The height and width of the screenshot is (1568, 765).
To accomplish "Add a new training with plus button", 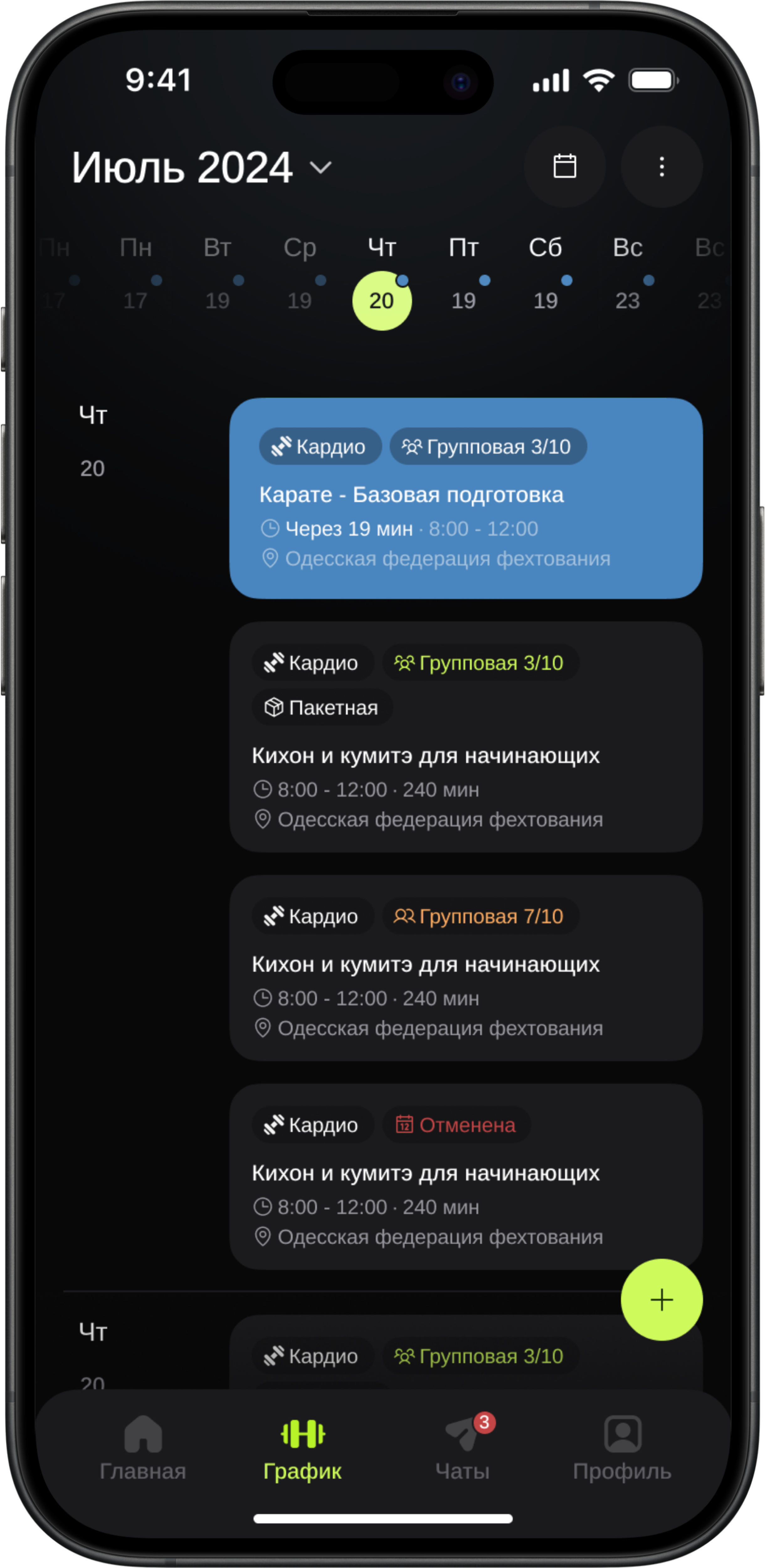I will tap(662, 1300).
